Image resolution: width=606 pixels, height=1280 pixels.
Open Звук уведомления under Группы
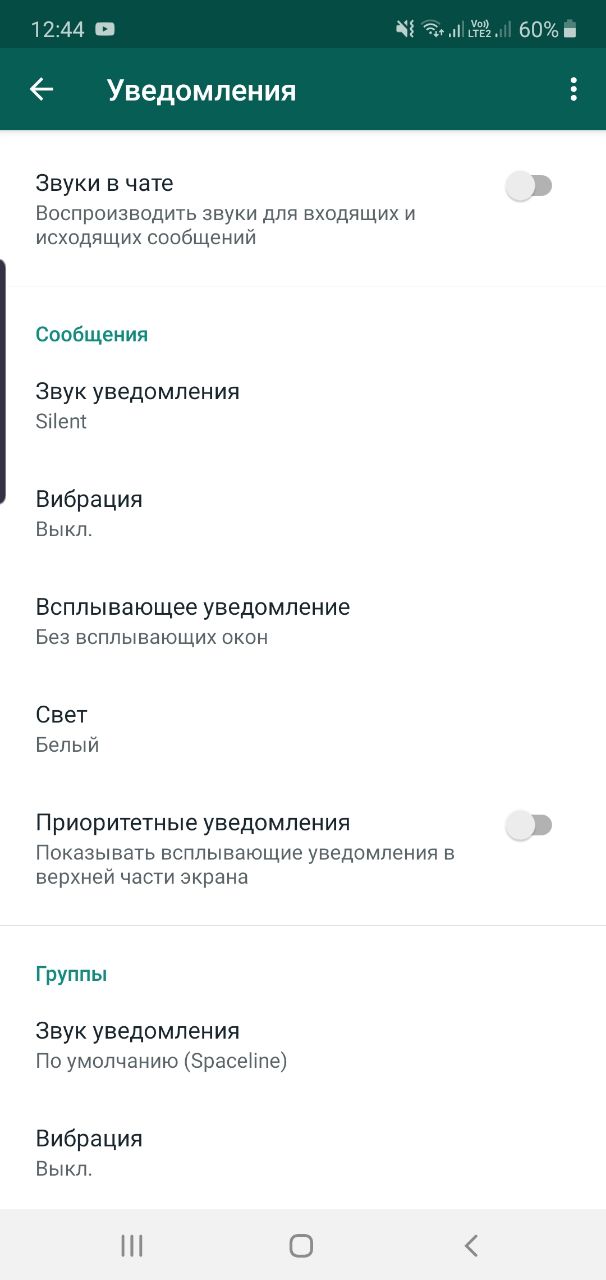303,1045
